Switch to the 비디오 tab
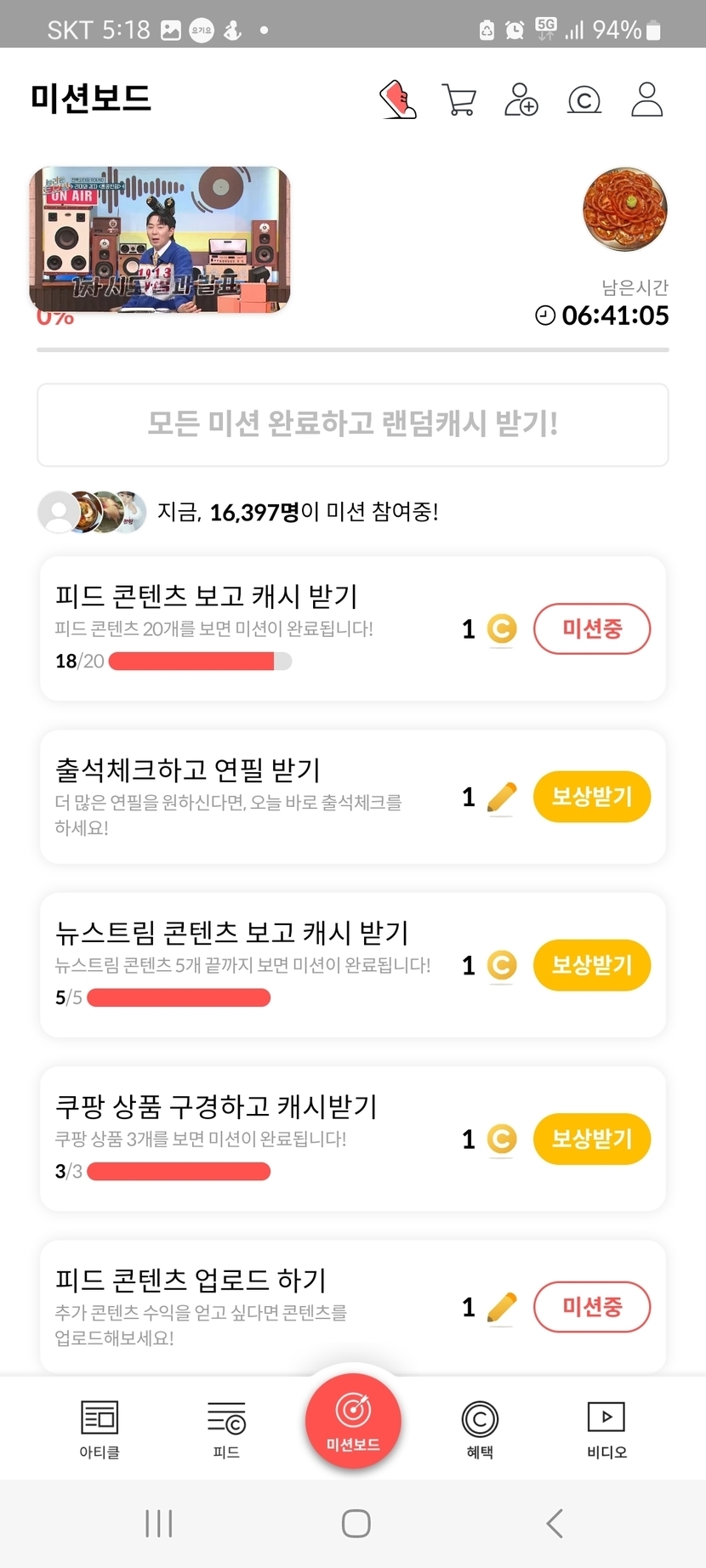 (x=606, y=1429)
